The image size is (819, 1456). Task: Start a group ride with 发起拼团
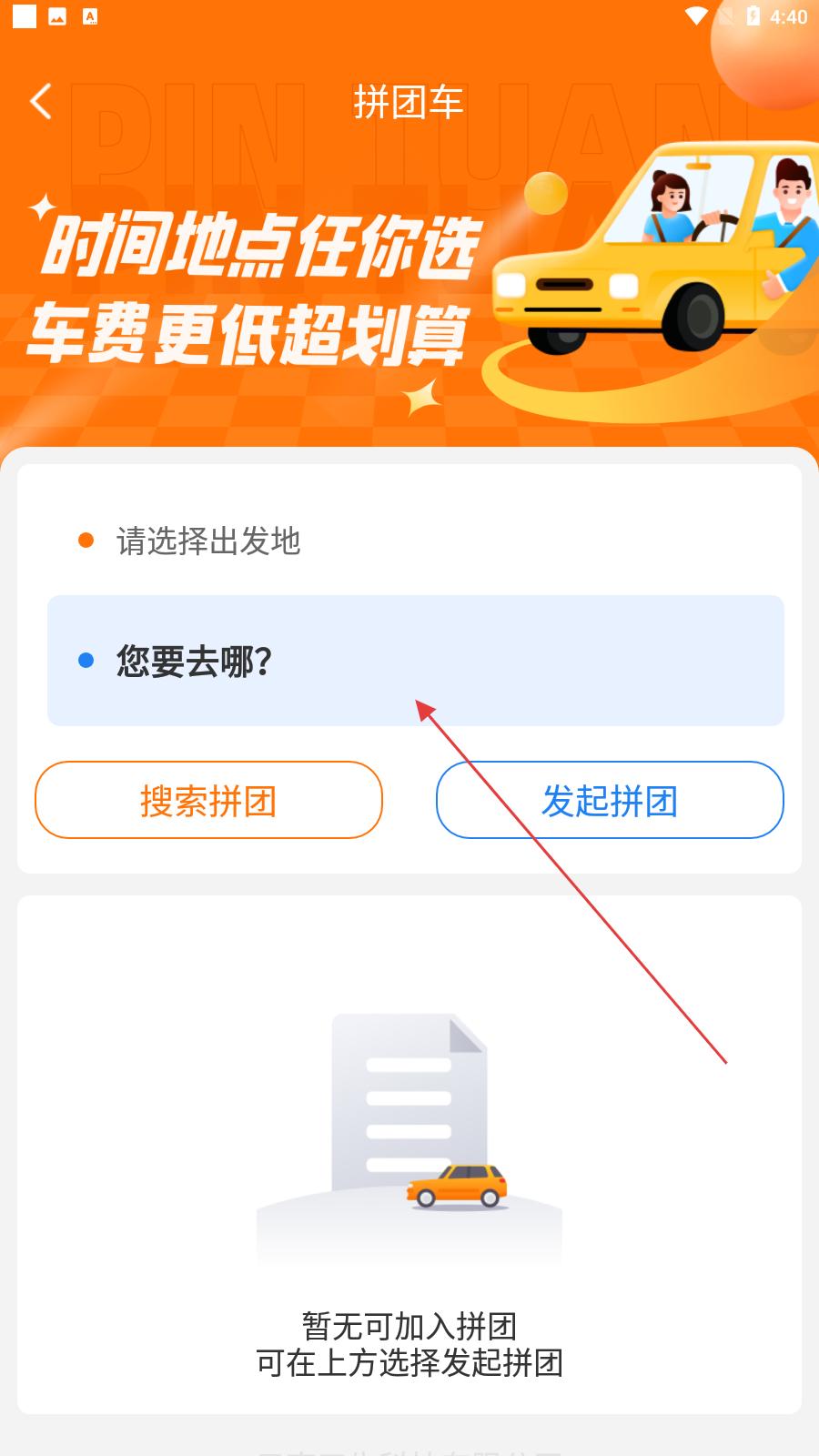point(610,800)
